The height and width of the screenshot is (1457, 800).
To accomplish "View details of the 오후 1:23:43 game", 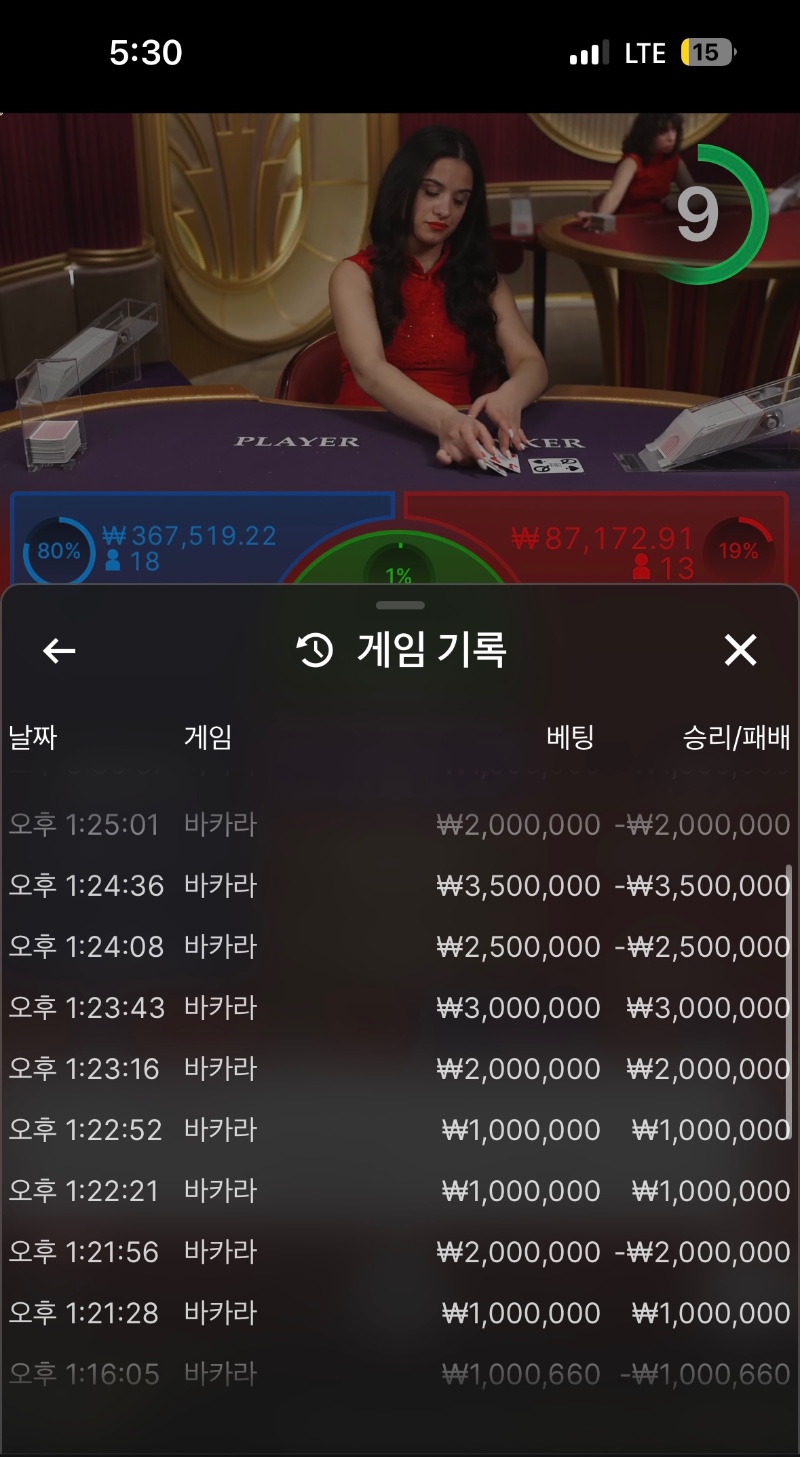I will coord(400,1008).
